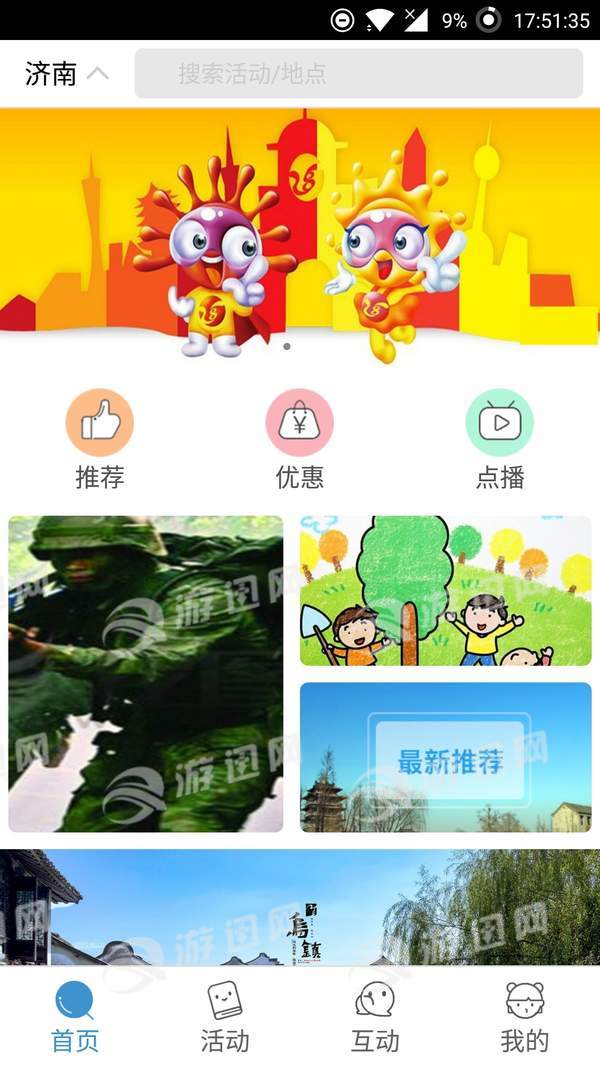Open the soldier photo card
This screenshot has width=600, height=1067.
(x=146, y=673)
